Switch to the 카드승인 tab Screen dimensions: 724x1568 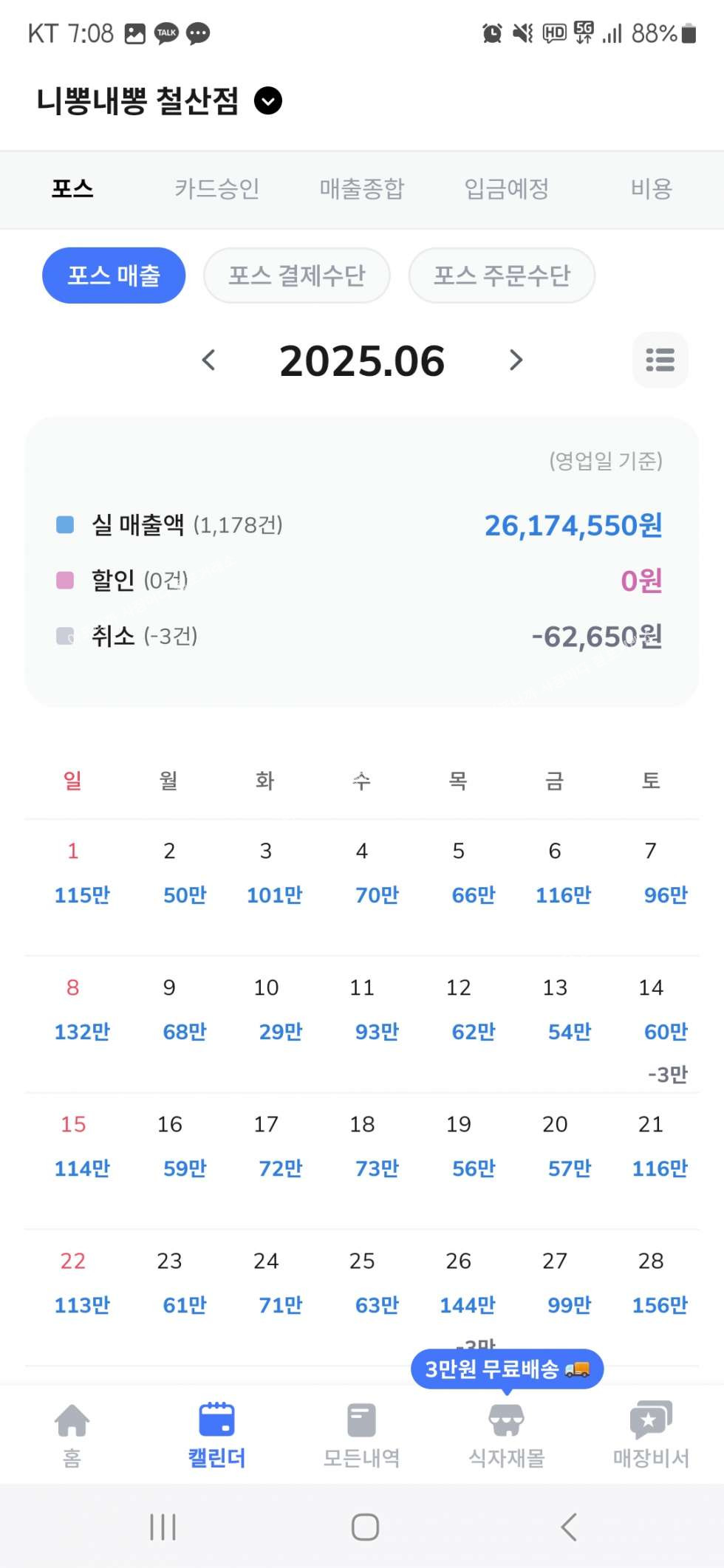[216, 188]
